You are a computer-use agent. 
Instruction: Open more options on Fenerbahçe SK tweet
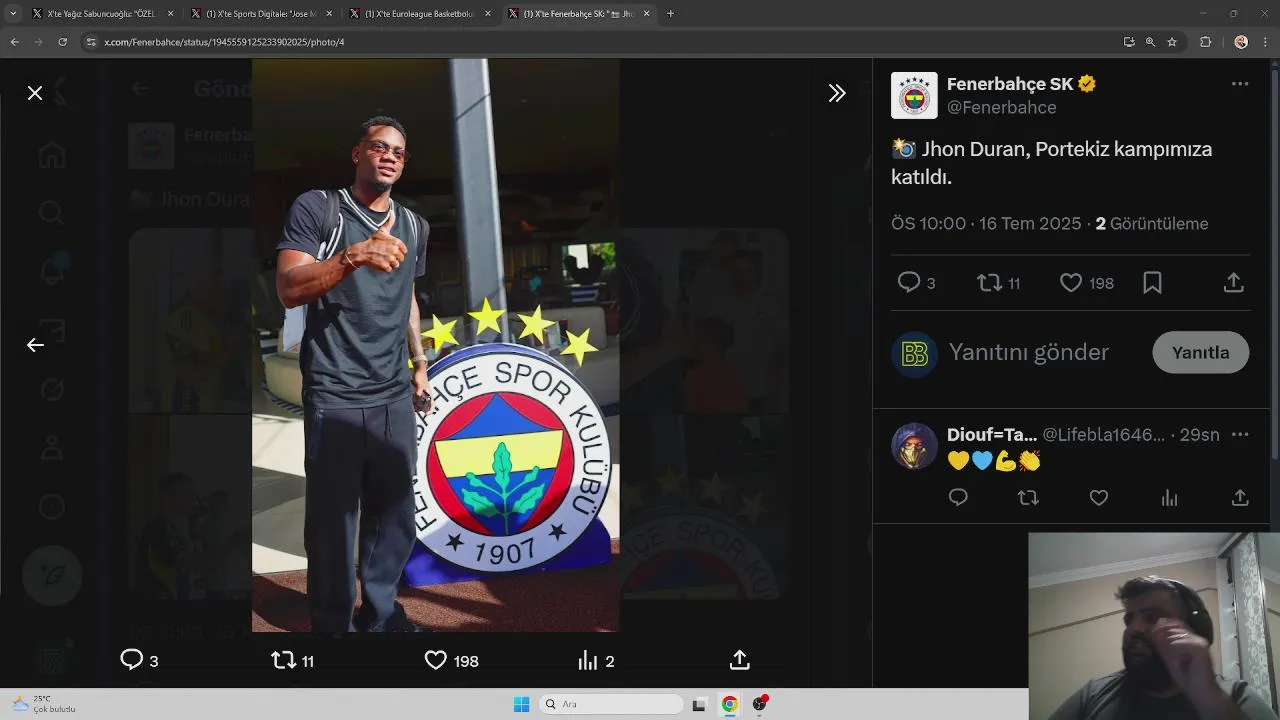1240,84
